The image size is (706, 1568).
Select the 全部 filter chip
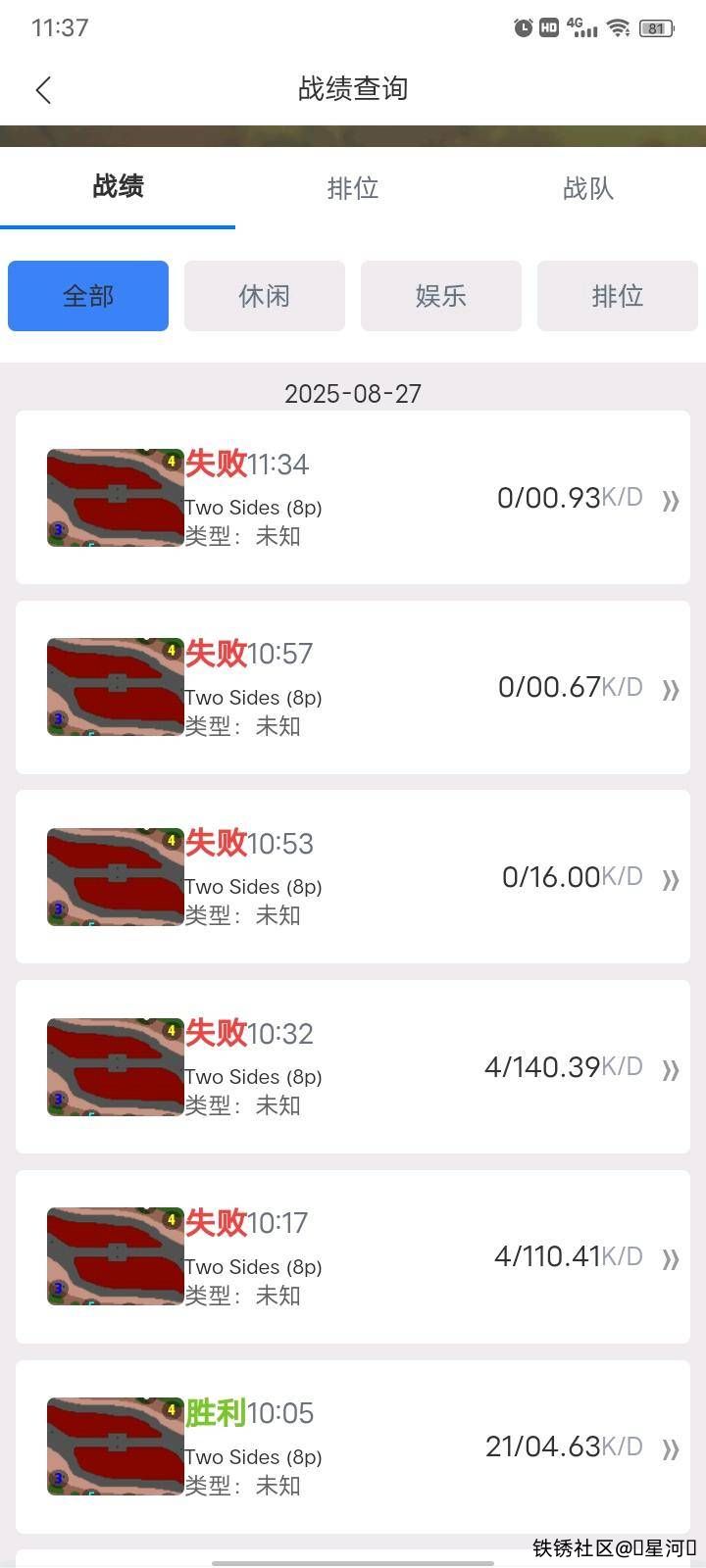(x=88, y=296)
